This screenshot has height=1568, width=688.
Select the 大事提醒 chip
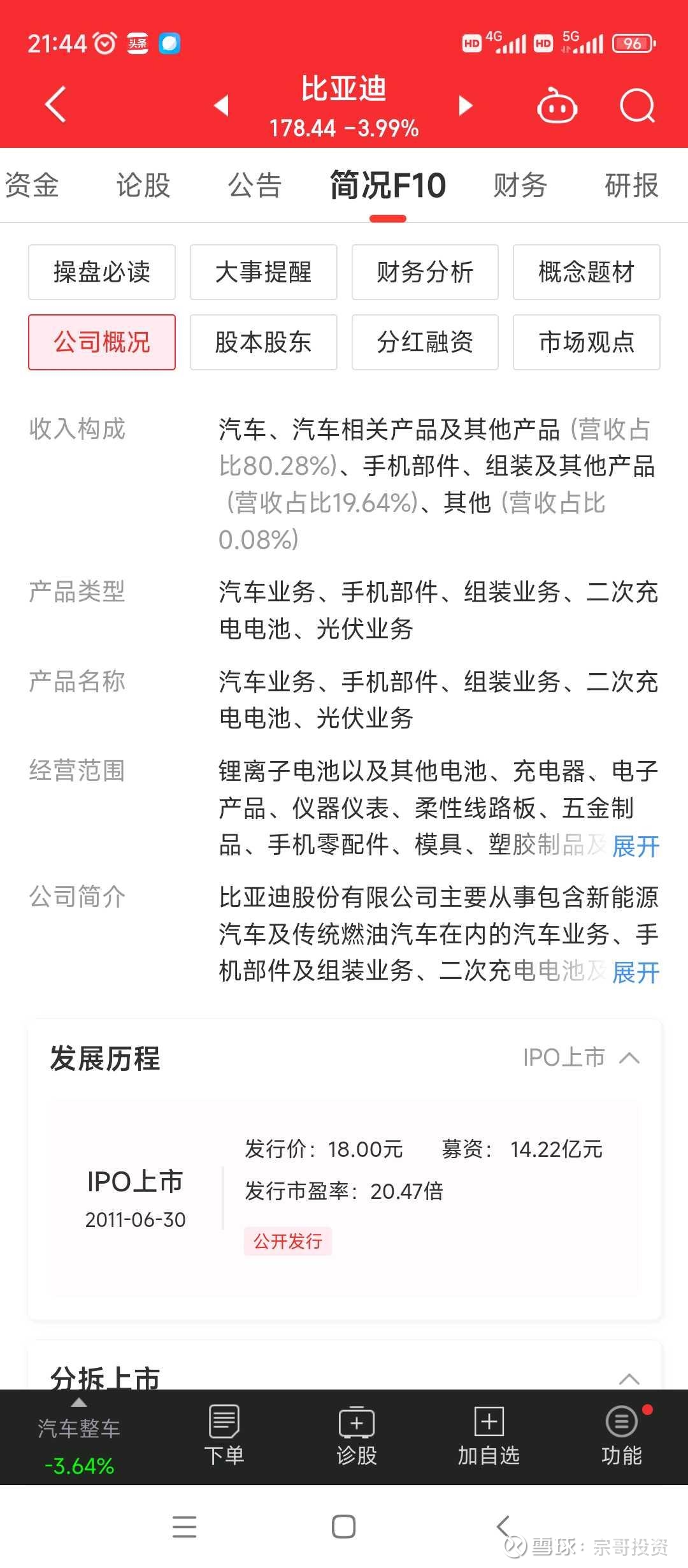pyautogui.click(x=263, y=272)
